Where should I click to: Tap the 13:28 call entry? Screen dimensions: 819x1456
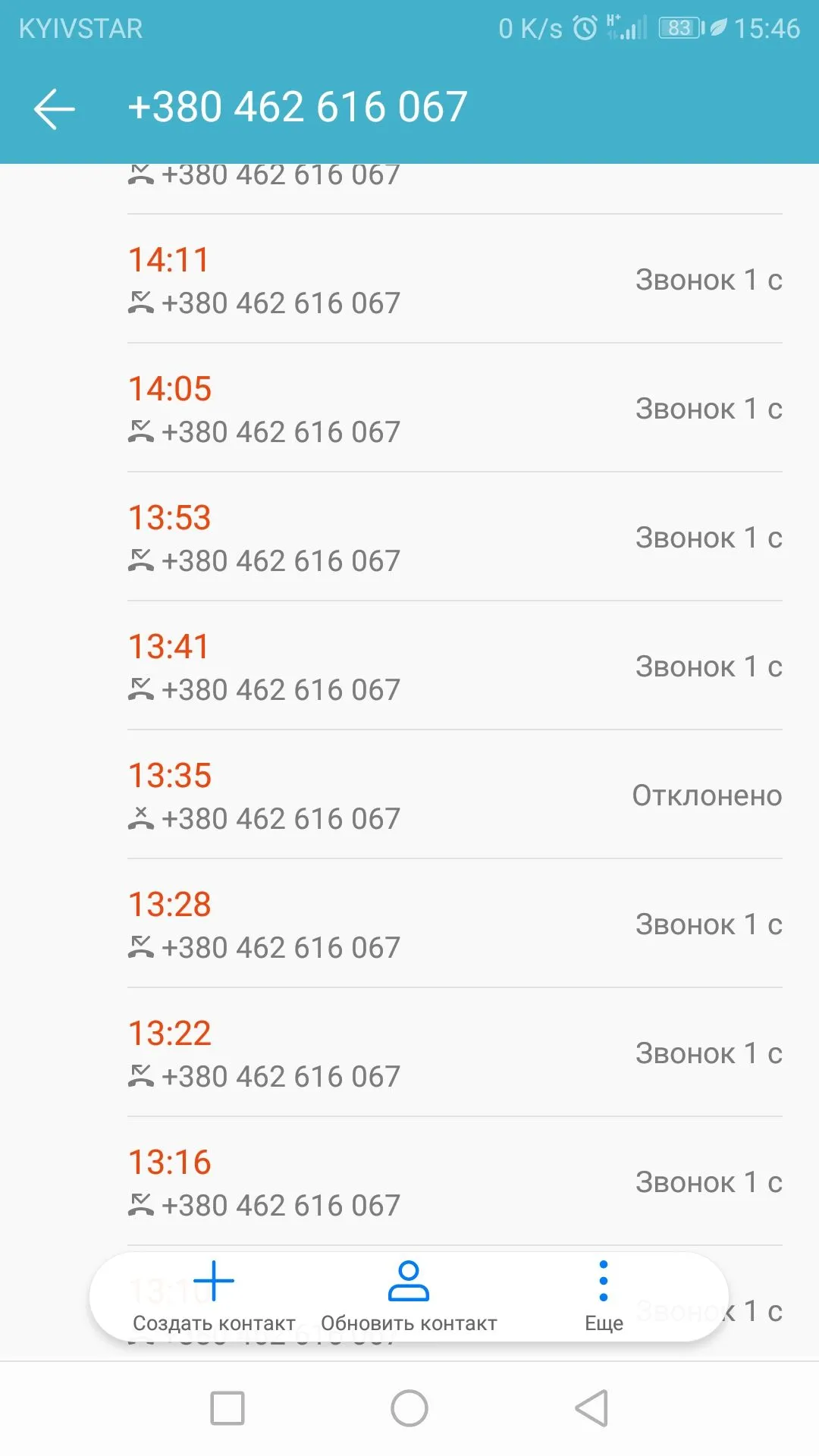click(x=453, y=924)
